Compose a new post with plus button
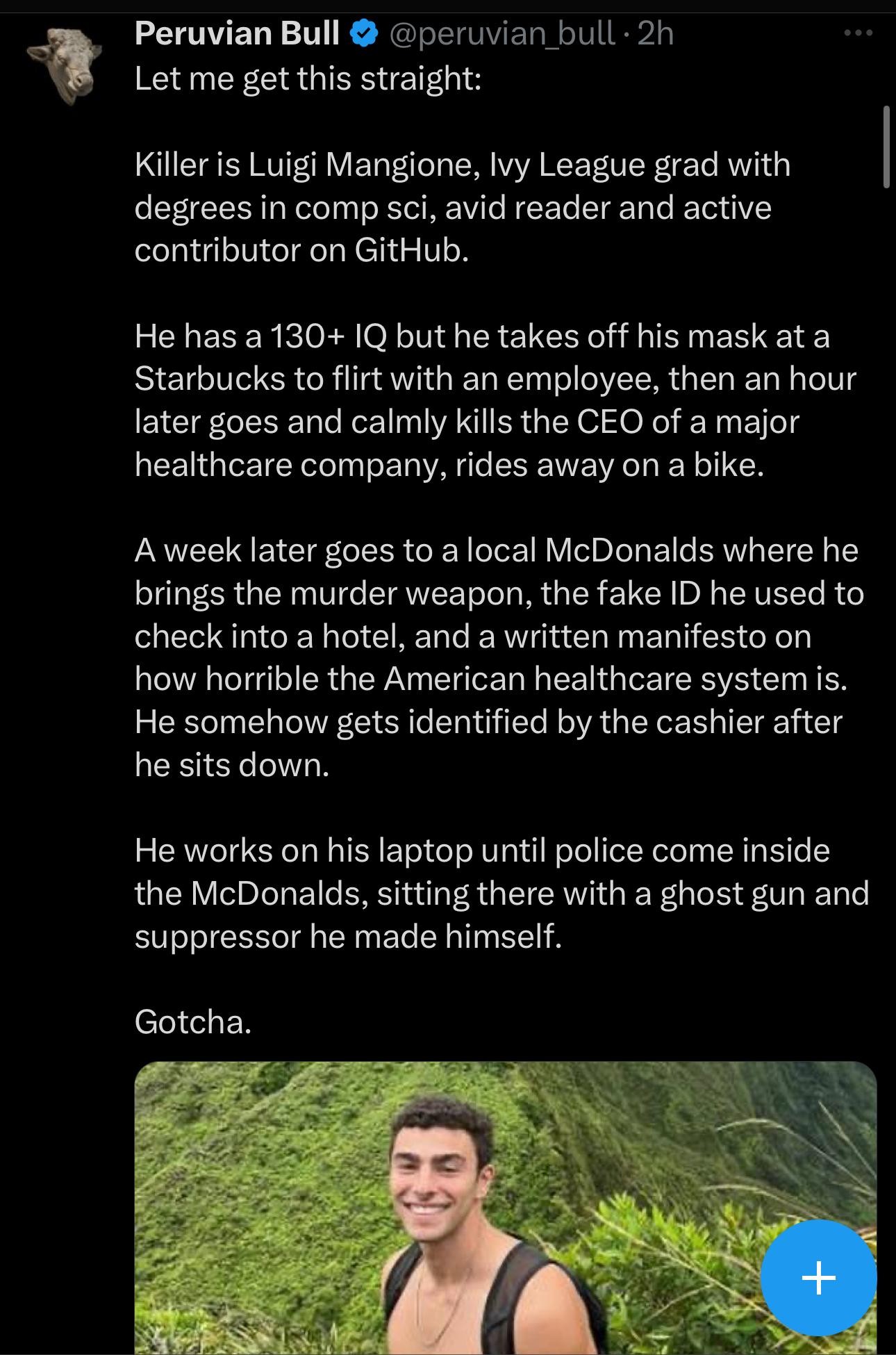 818,1277
